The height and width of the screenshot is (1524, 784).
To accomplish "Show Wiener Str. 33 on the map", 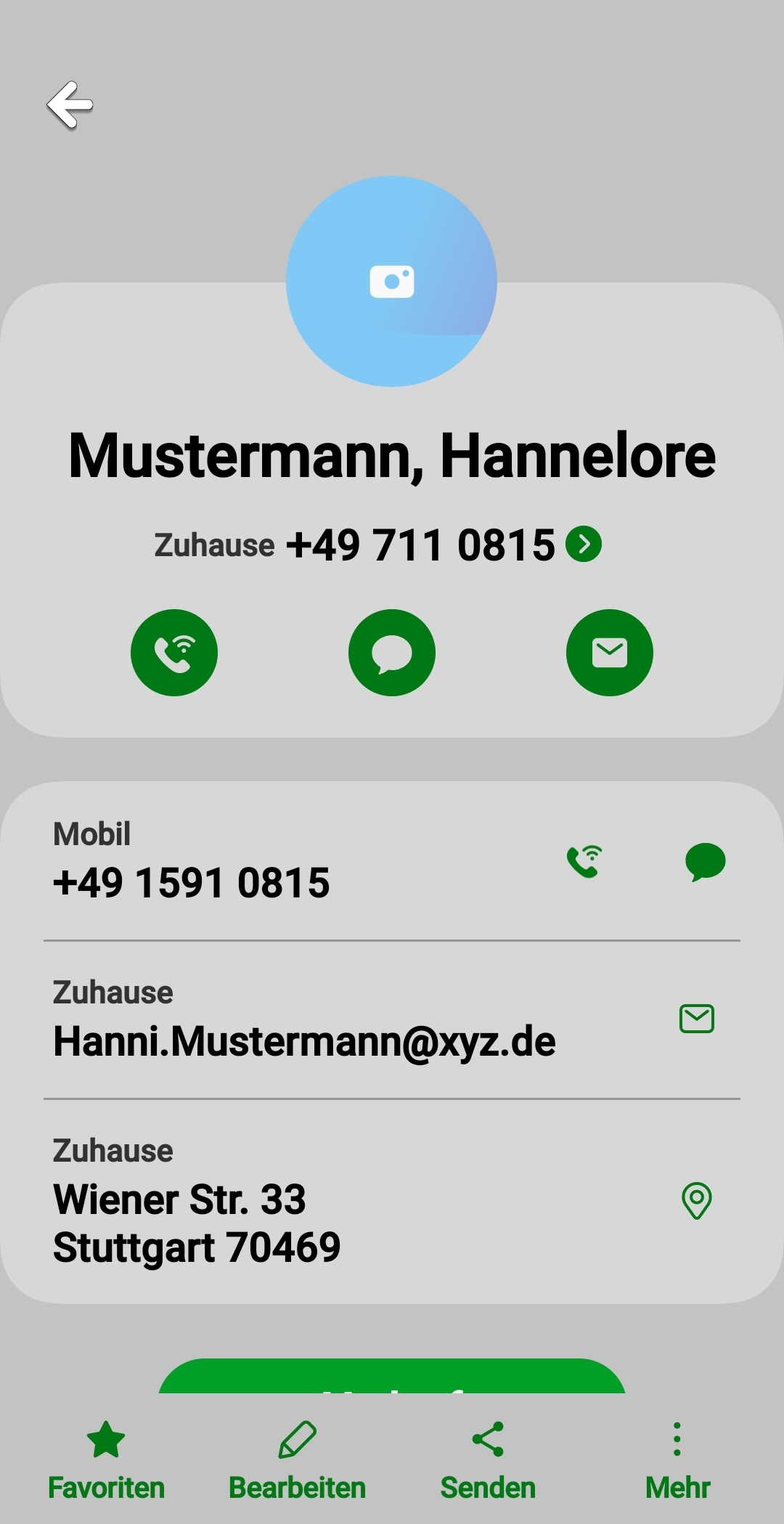I will 697,1200.
